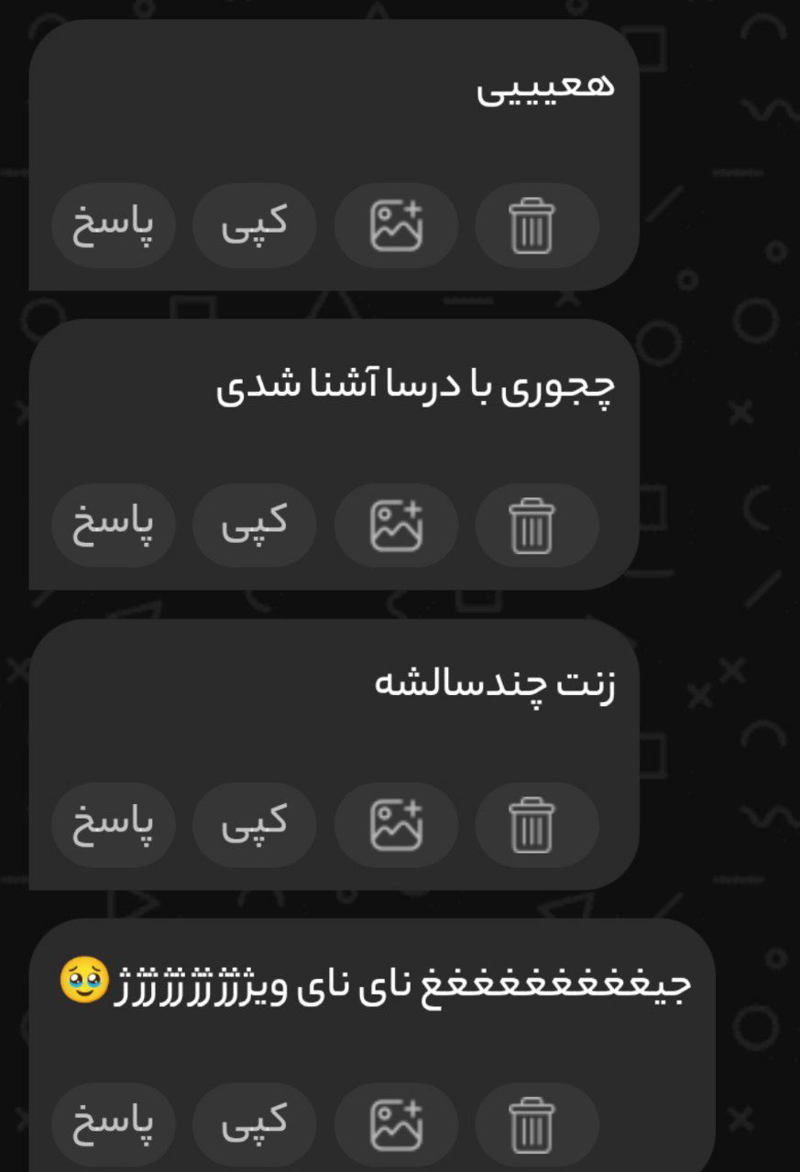Screen dimensions: 800x1172
Task: Reply (پاسخ) to the 'جیغغغغ نای نای' message
Action: [113, 1125]
